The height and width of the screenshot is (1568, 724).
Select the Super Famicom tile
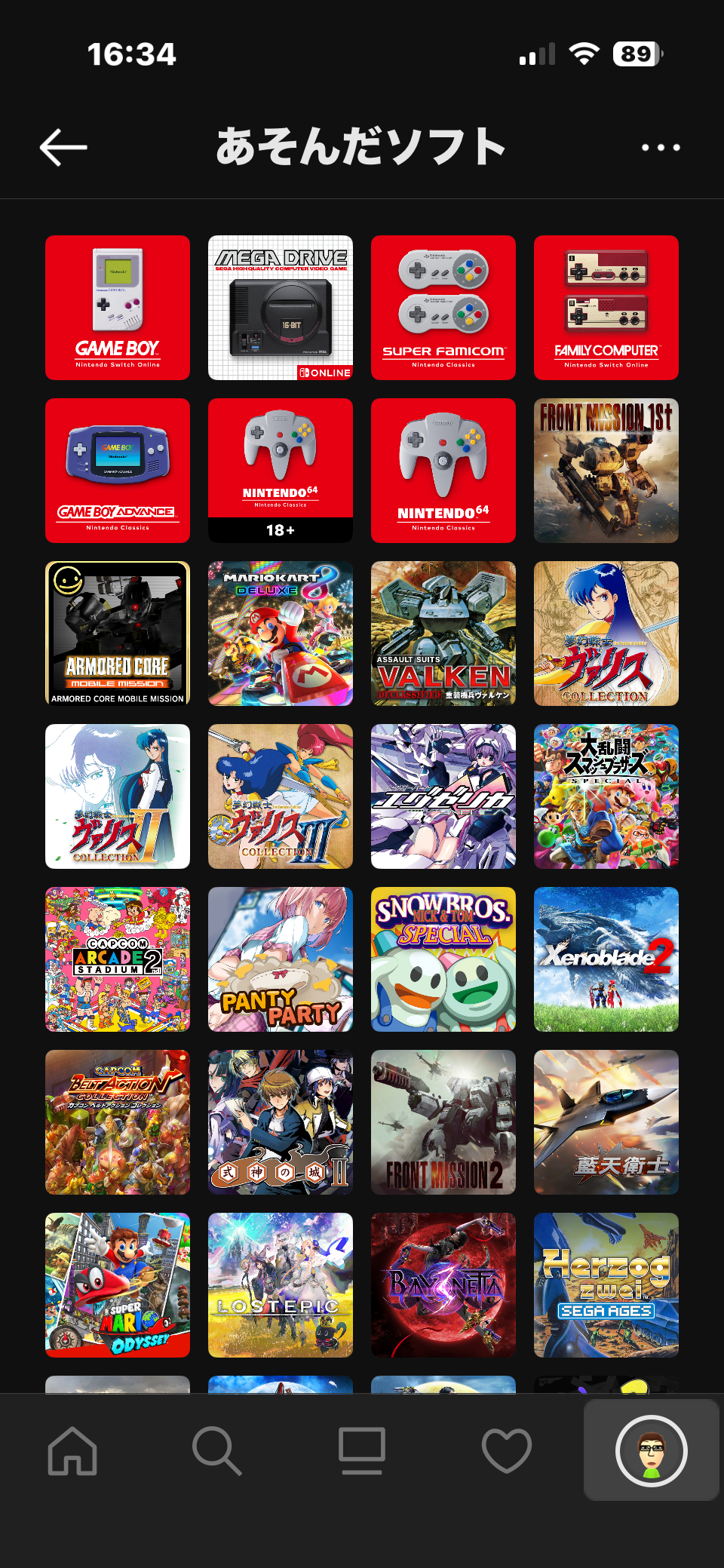point(443,308)
